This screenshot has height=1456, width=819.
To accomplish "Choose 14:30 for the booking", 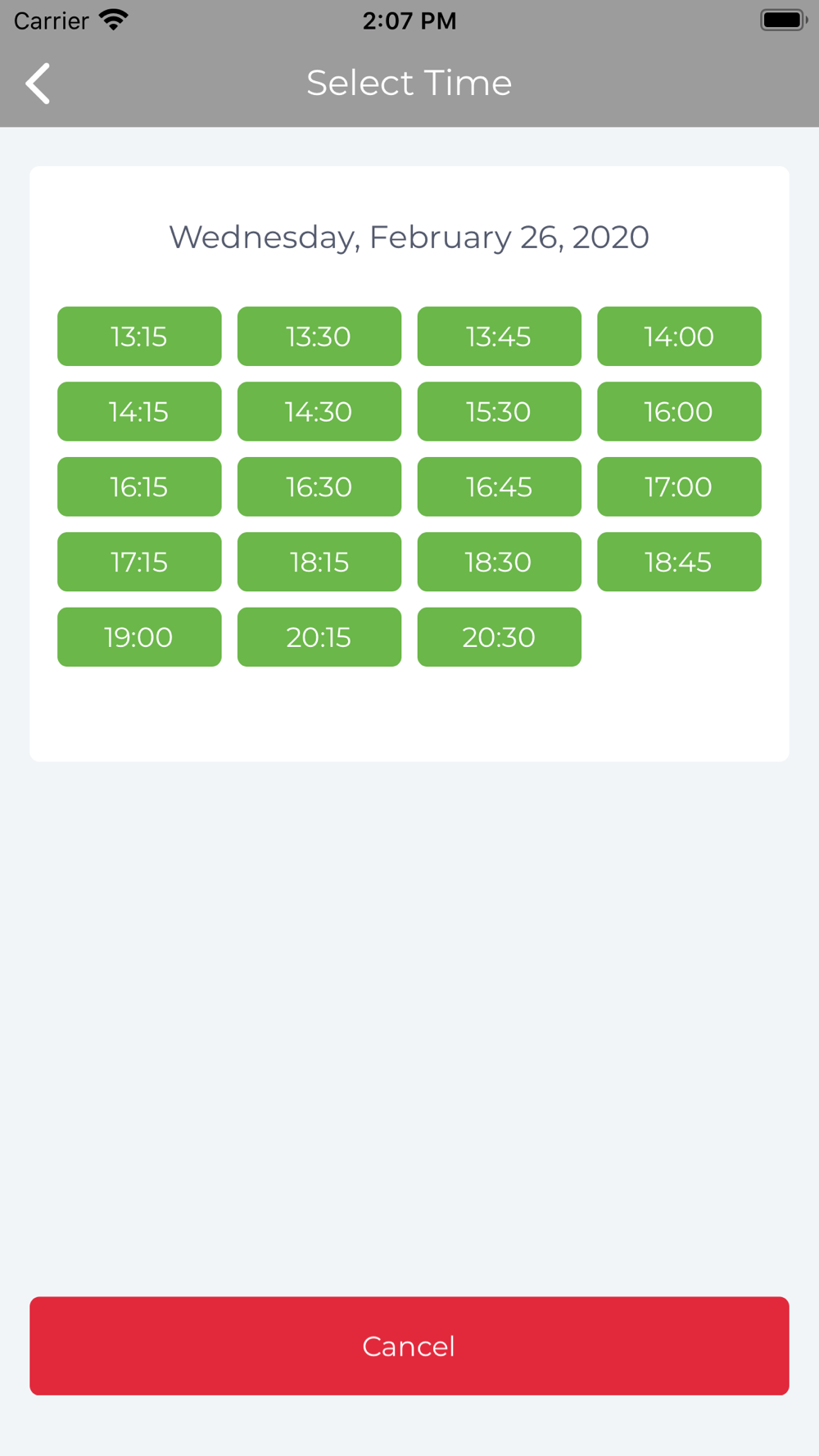I will (319, 412).
